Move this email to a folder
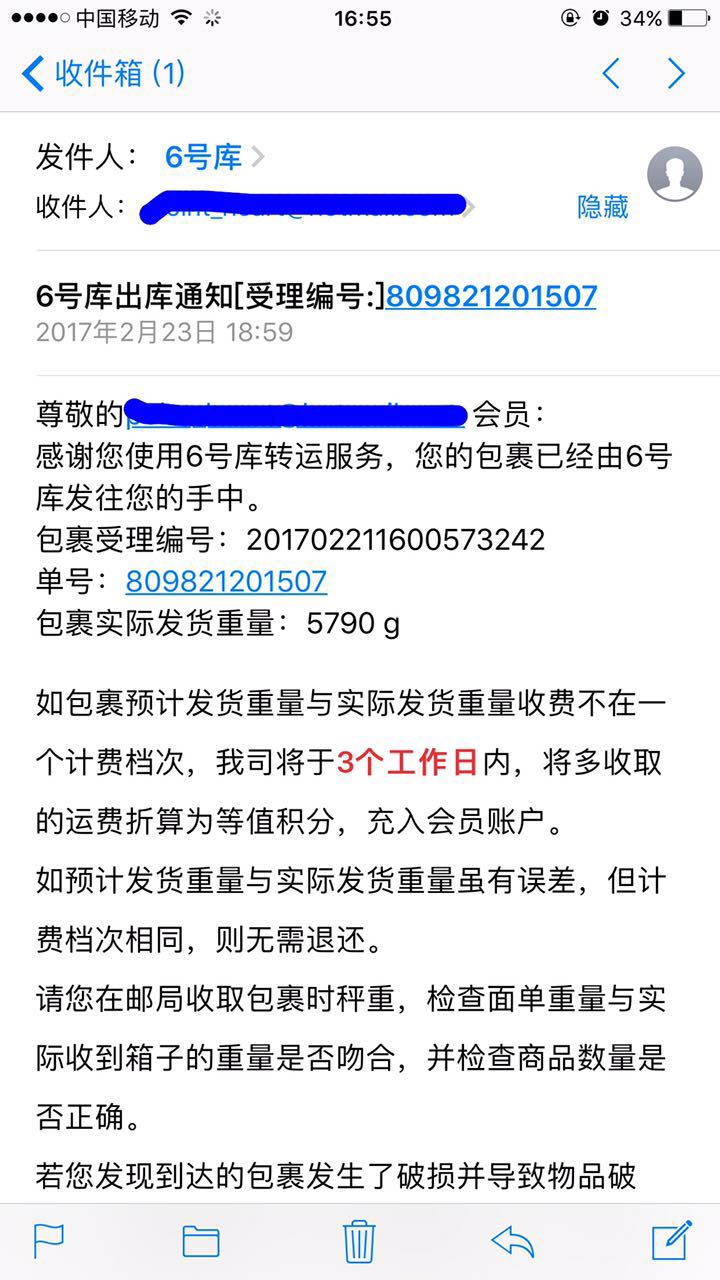 pyautogui.click(x=201, y=1241)
